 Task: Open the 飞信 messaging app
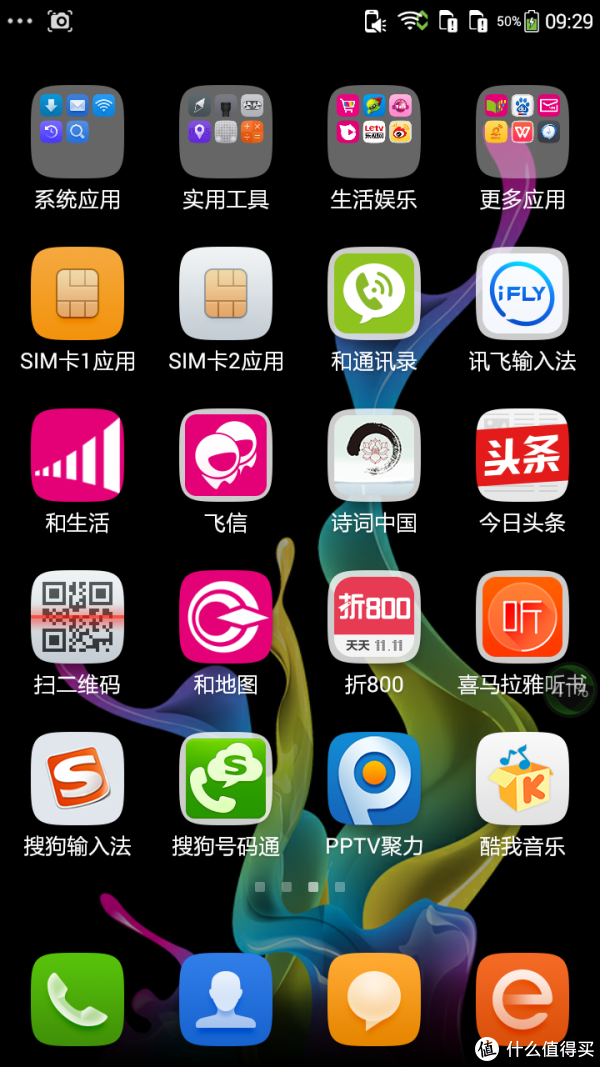[x=226, y=456]
